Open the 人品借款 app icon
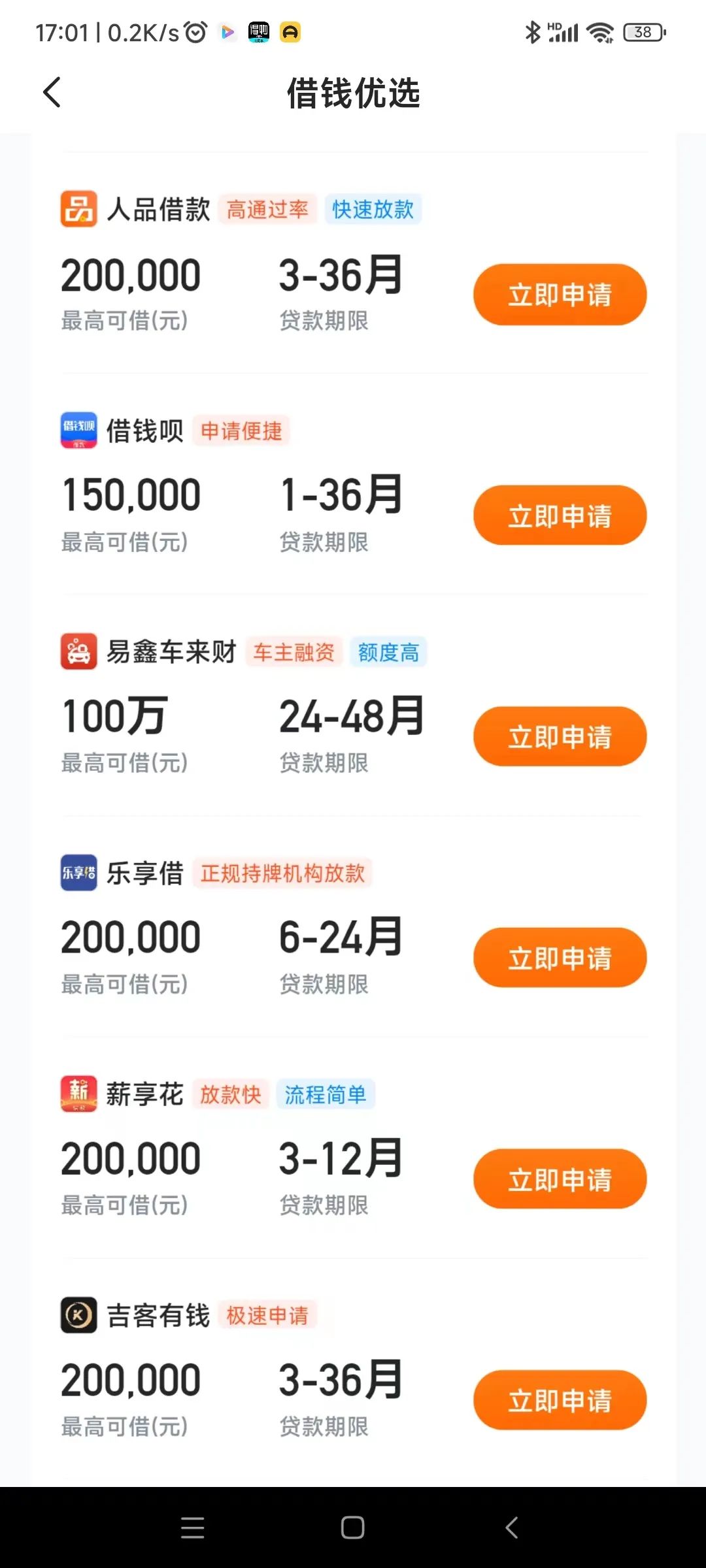706x1568 pixels. [x=78, y=209]
